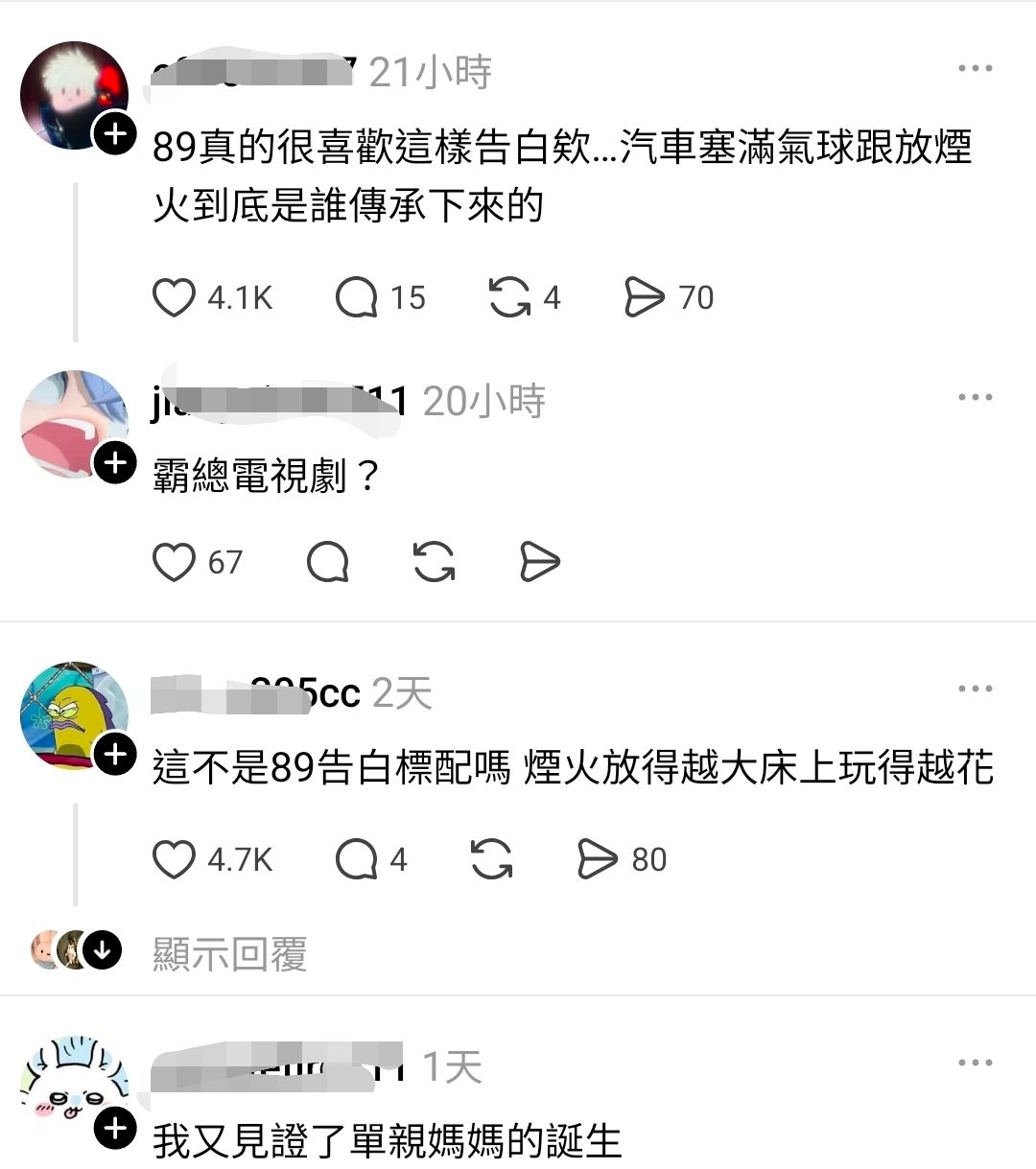This screenshot has height=1169, width=1036.
Task: Expand 顯示回覆 to show replies
Action: click(229, 953)
